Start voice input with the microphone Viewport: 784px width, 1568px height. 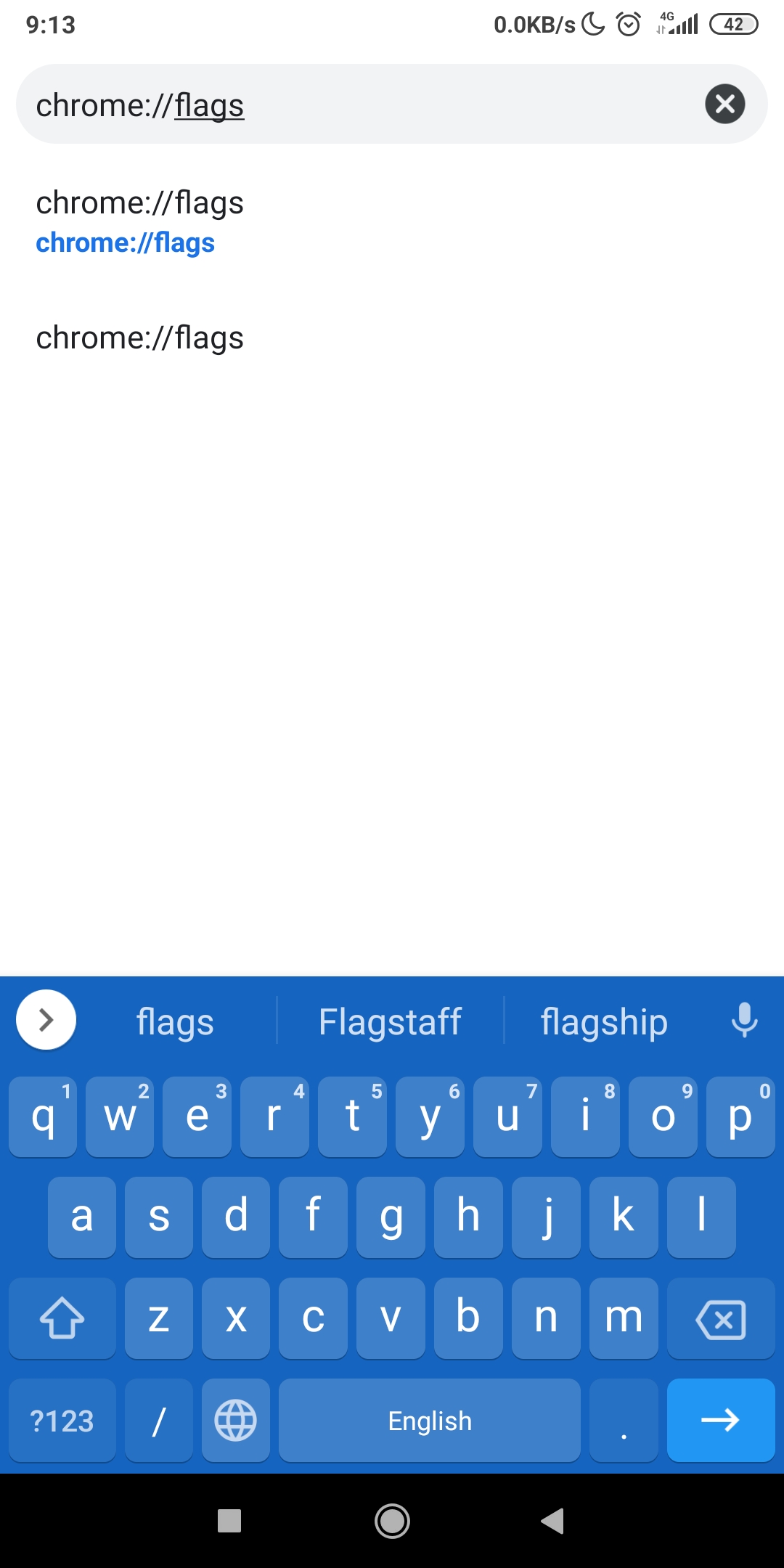point(744,1020)
